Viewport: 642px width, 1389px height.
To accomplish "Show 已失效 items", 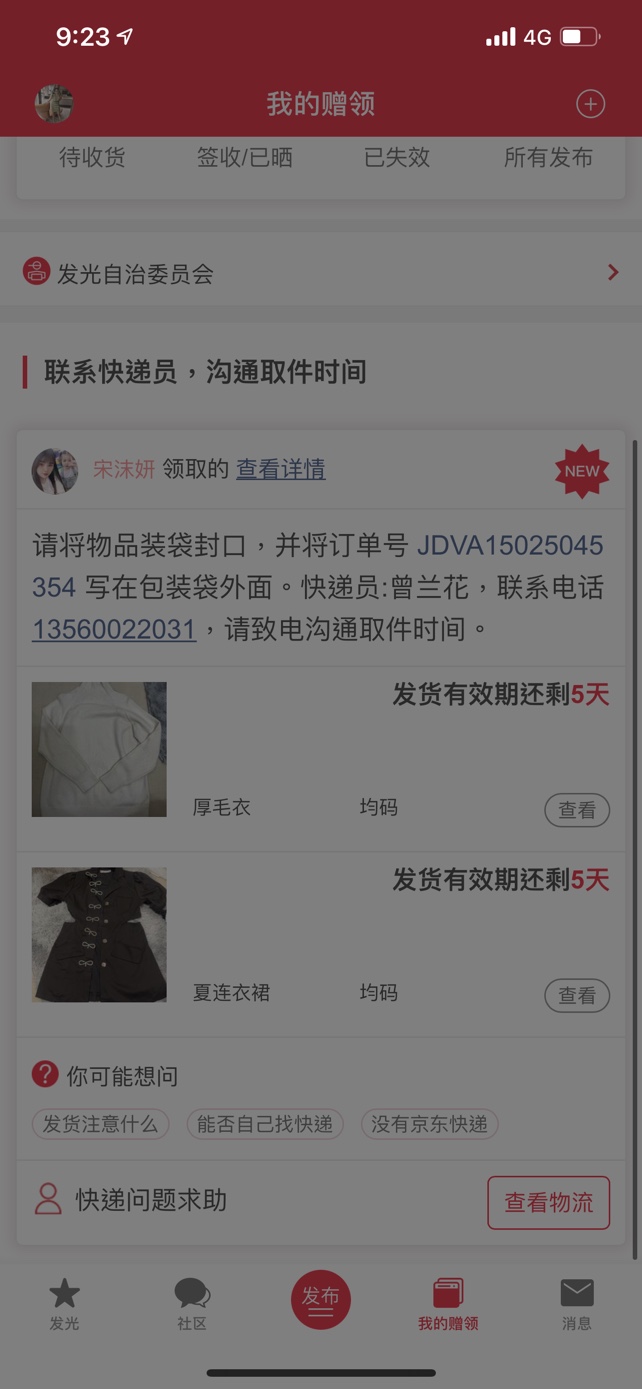I will point(397,158).
